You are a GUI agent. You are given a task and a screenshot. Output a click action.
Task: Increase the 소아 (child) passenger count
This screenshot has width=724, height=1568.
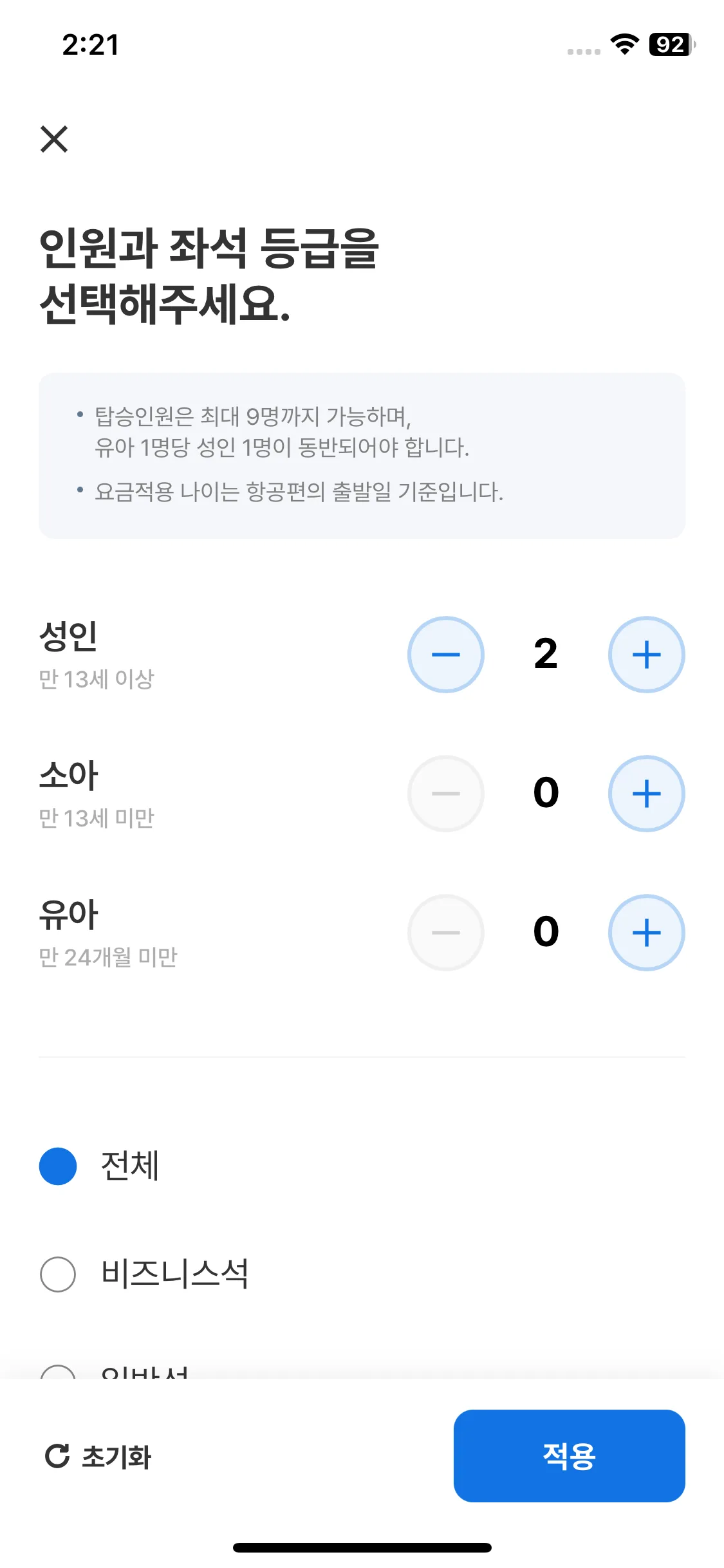point(646,793)
